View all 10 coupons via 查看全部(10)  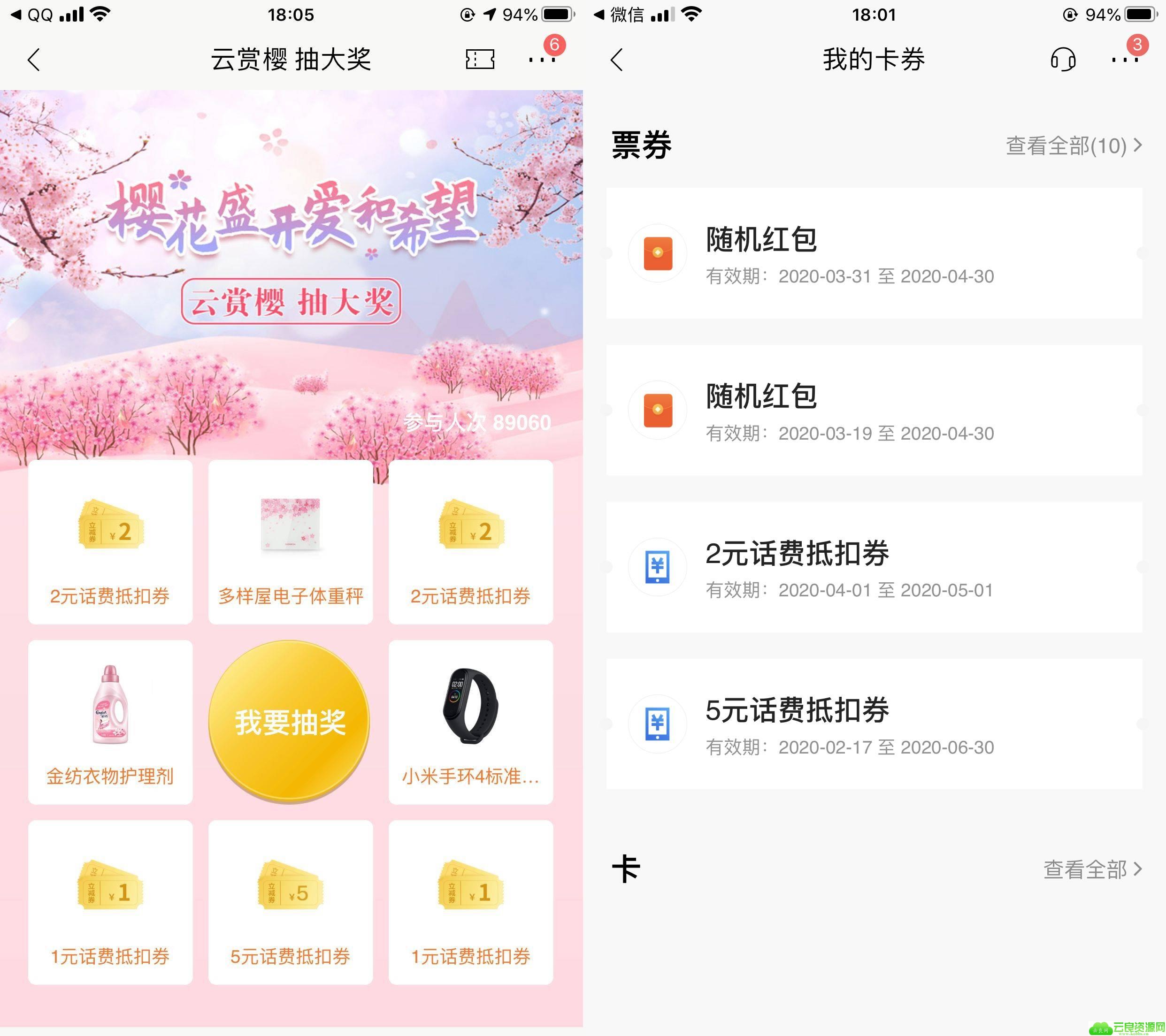tap(1074, 146)
